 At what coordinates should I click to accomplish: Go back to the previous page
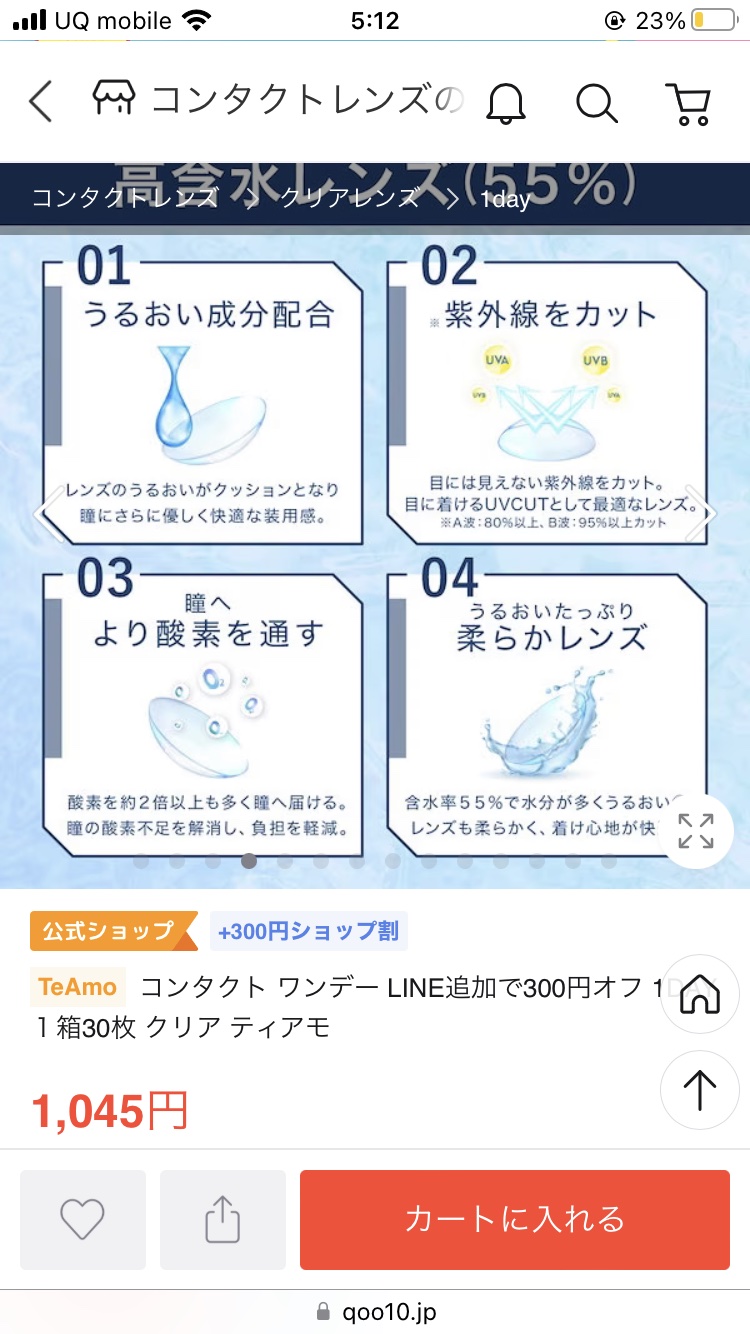click(40, 101)
